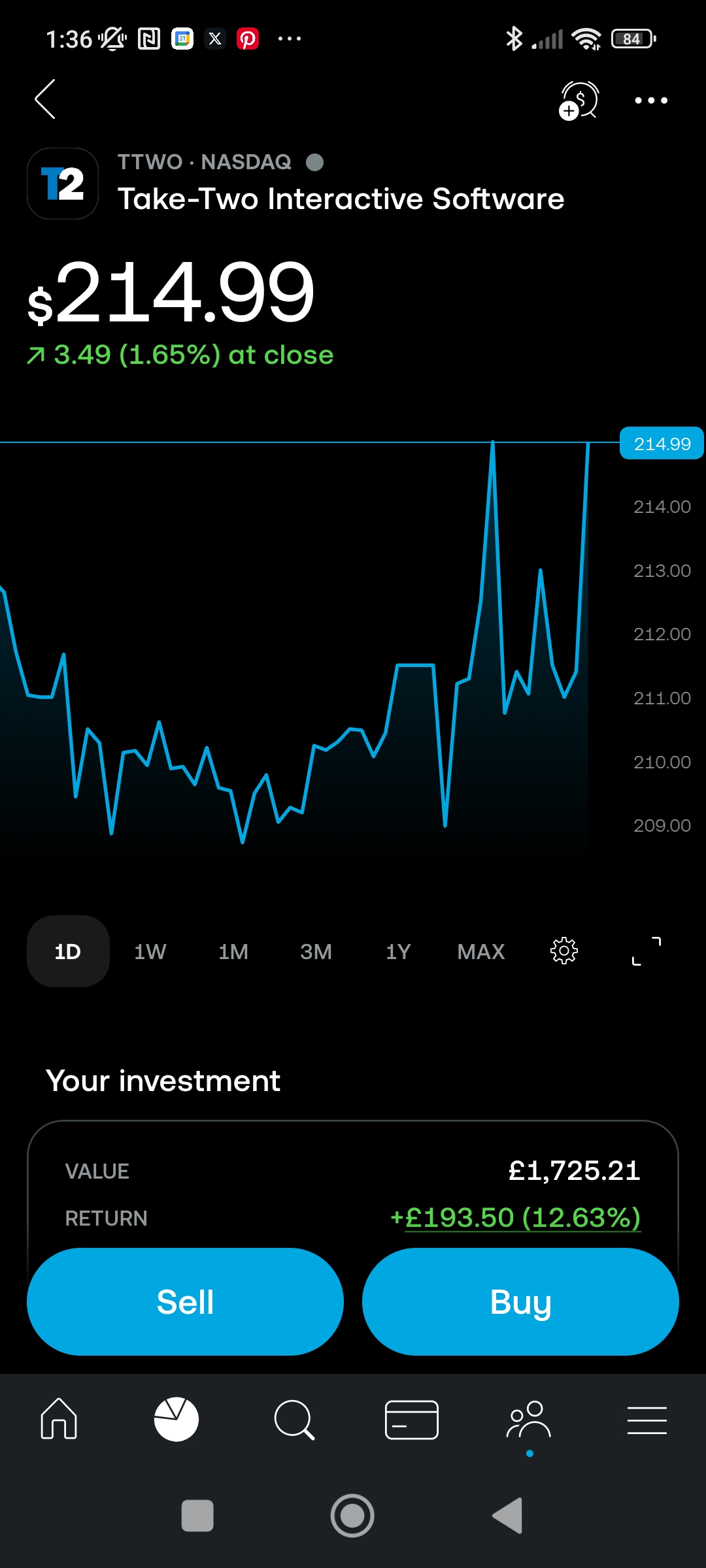View the 1Y chart range

[398, 951]
